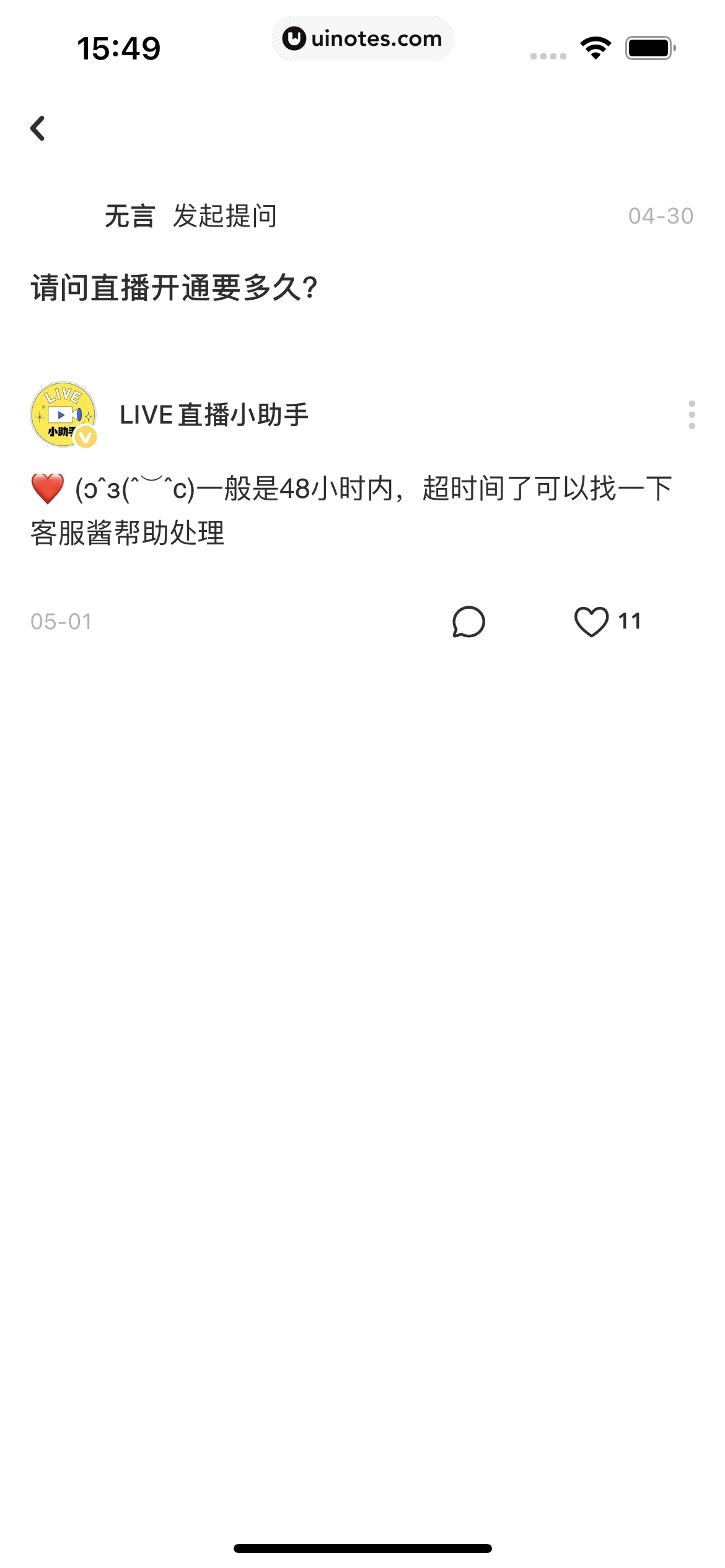The height and width of the screenshot is (1568, 725).
Task: Like the LIVE 直播小助手 reply with the heart icon
Action: 592,622
